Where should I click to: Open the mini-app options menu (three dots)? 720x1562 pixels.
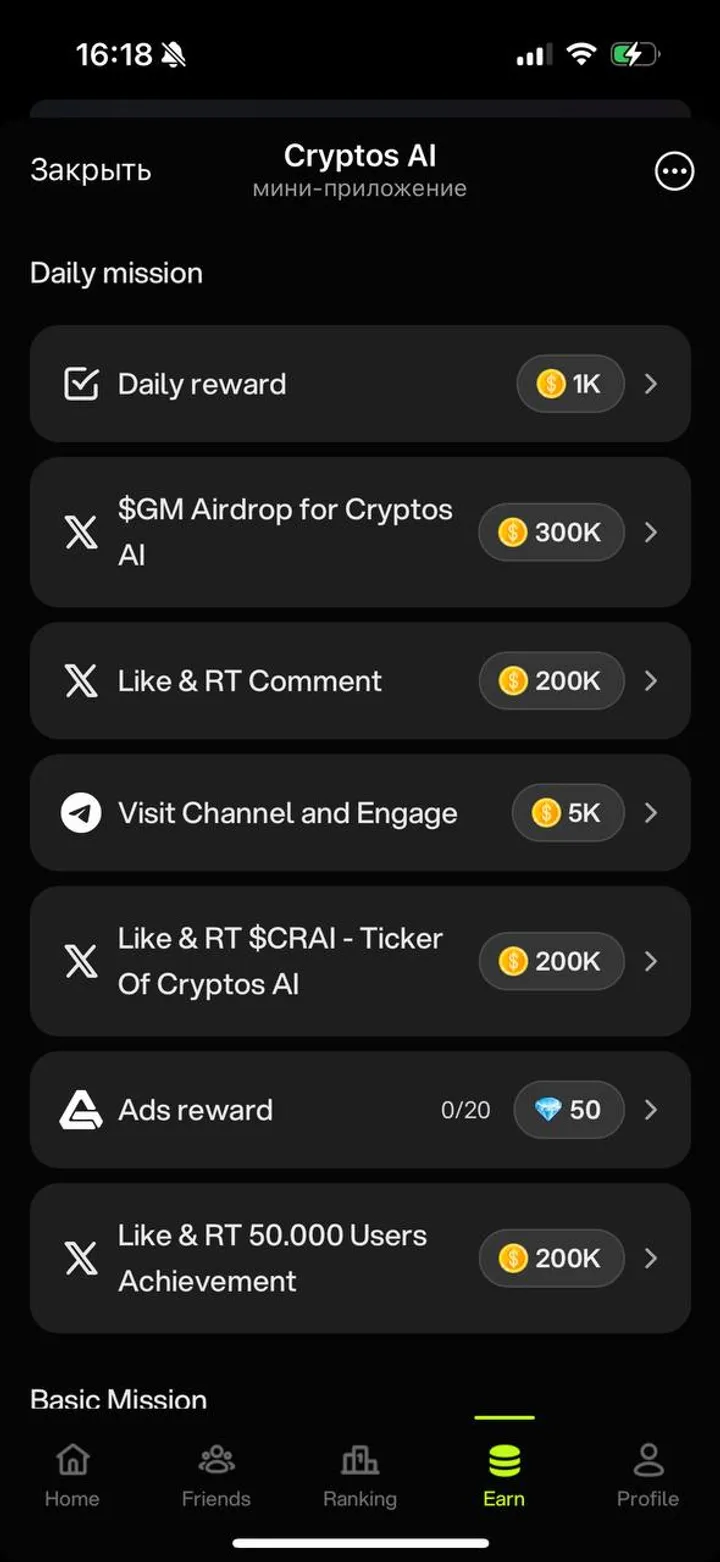(x=673, y=171)
